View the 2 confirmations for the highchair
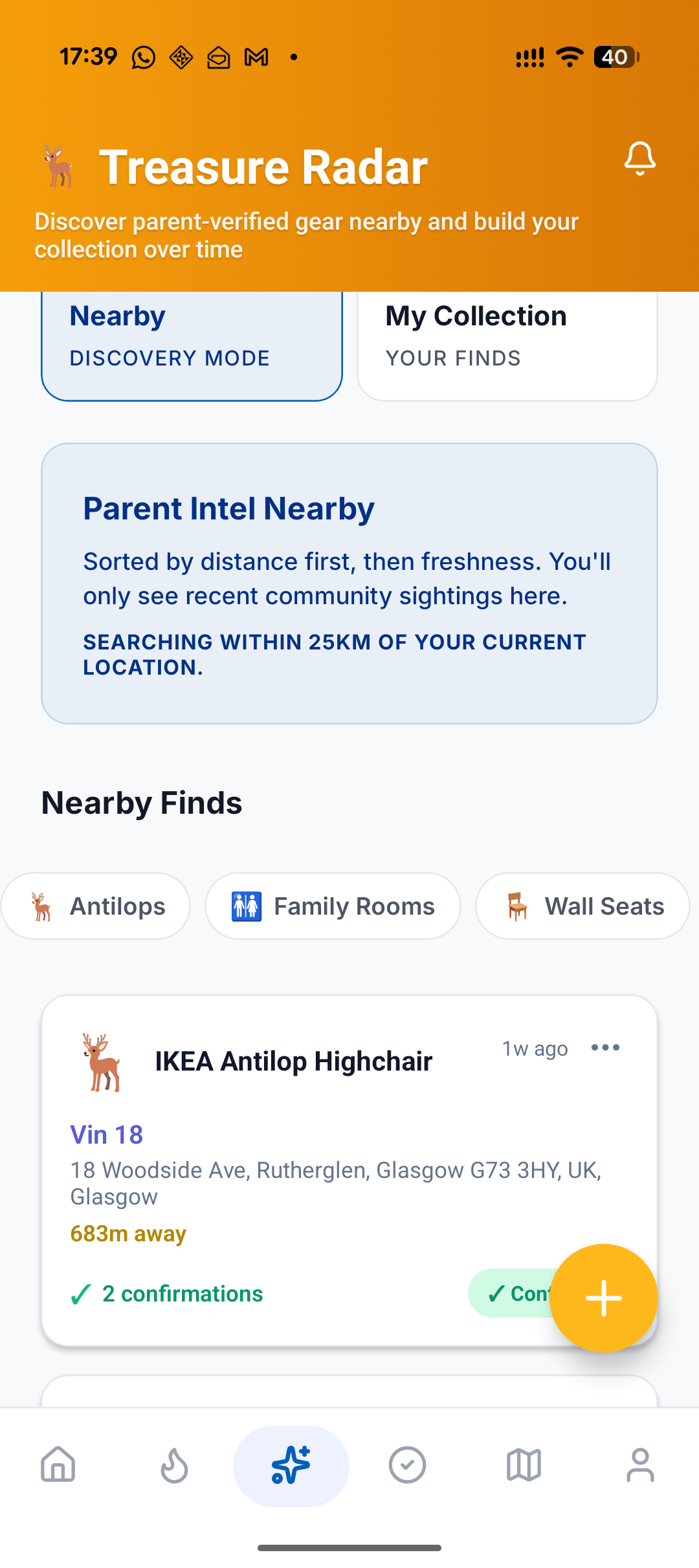This screenshot has height=1568, width=699. coord(166,1294)
